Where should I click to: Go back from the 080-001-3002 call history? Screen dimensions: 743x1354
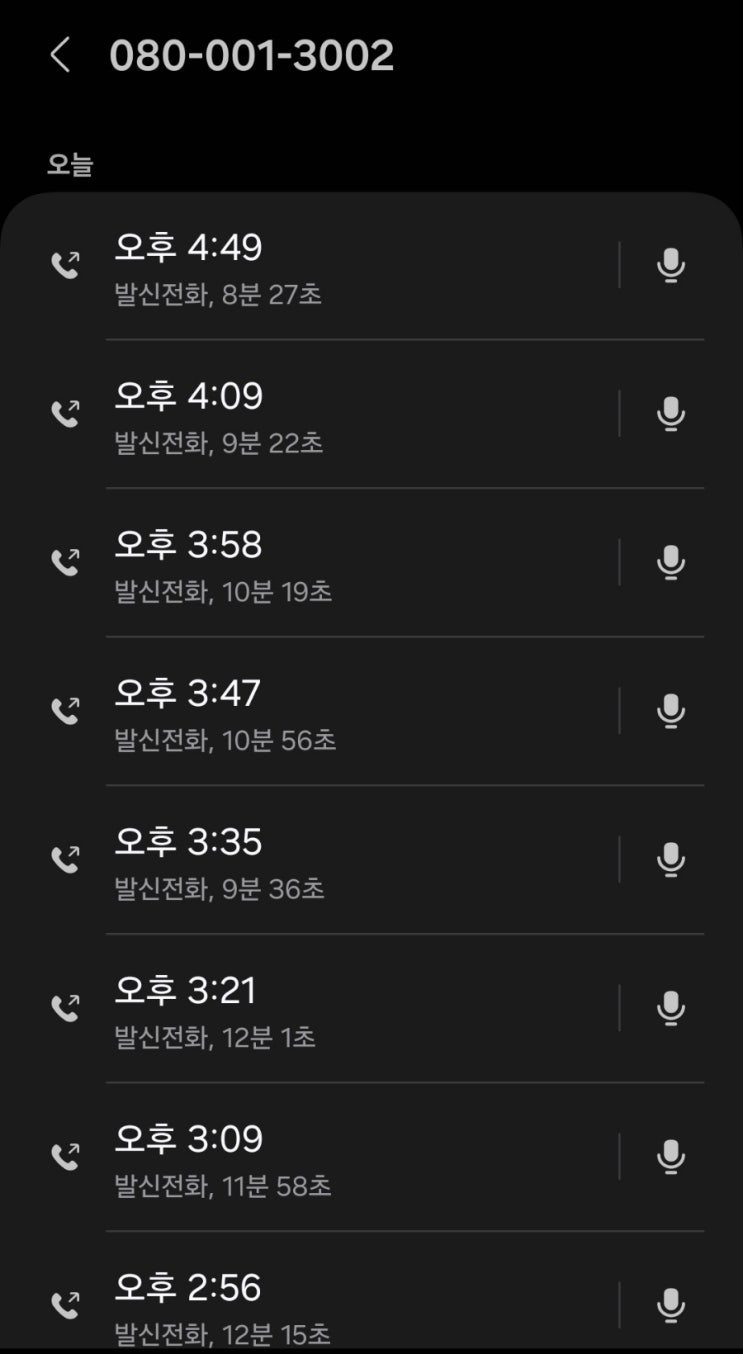[60, 56]
